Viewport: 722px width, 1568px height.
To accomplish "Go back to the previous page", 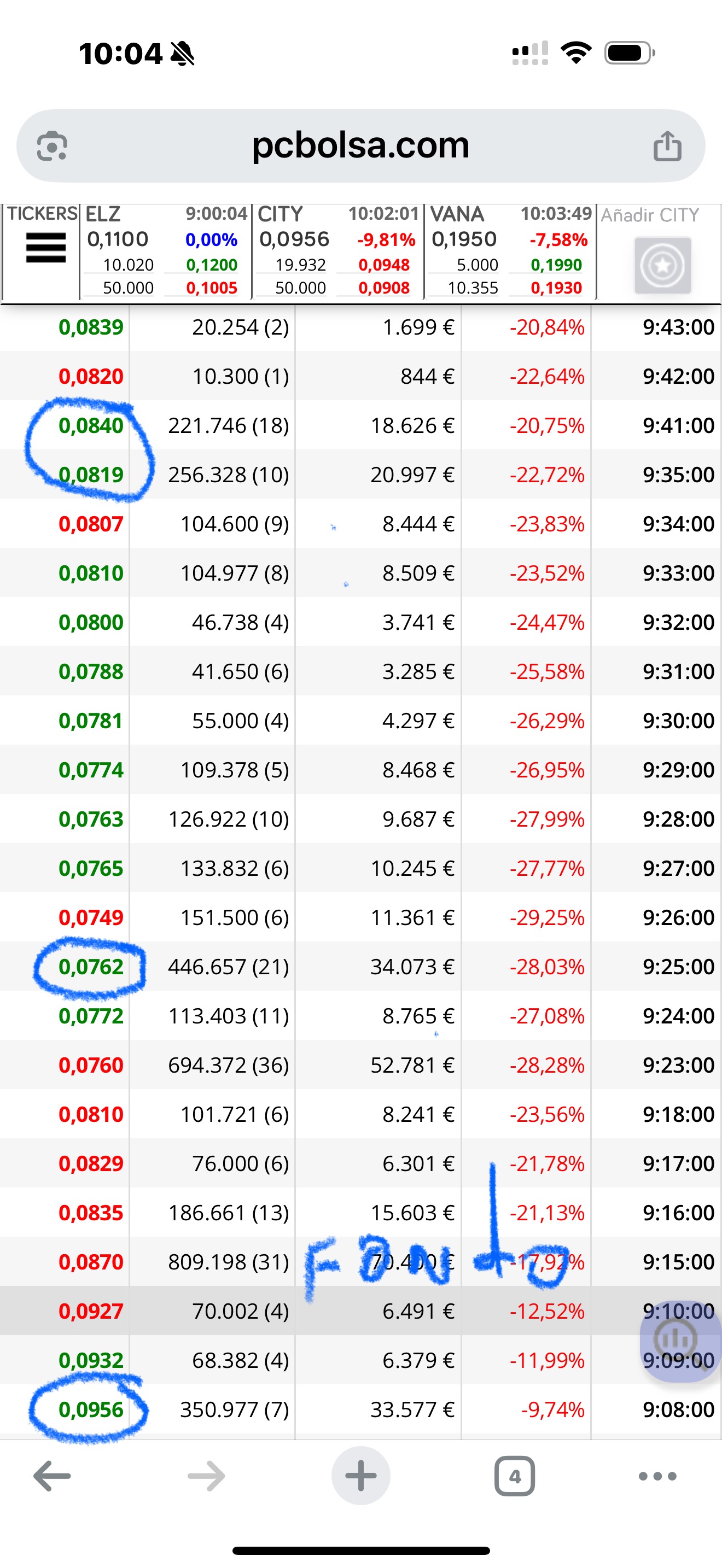I will point(52,1476).
